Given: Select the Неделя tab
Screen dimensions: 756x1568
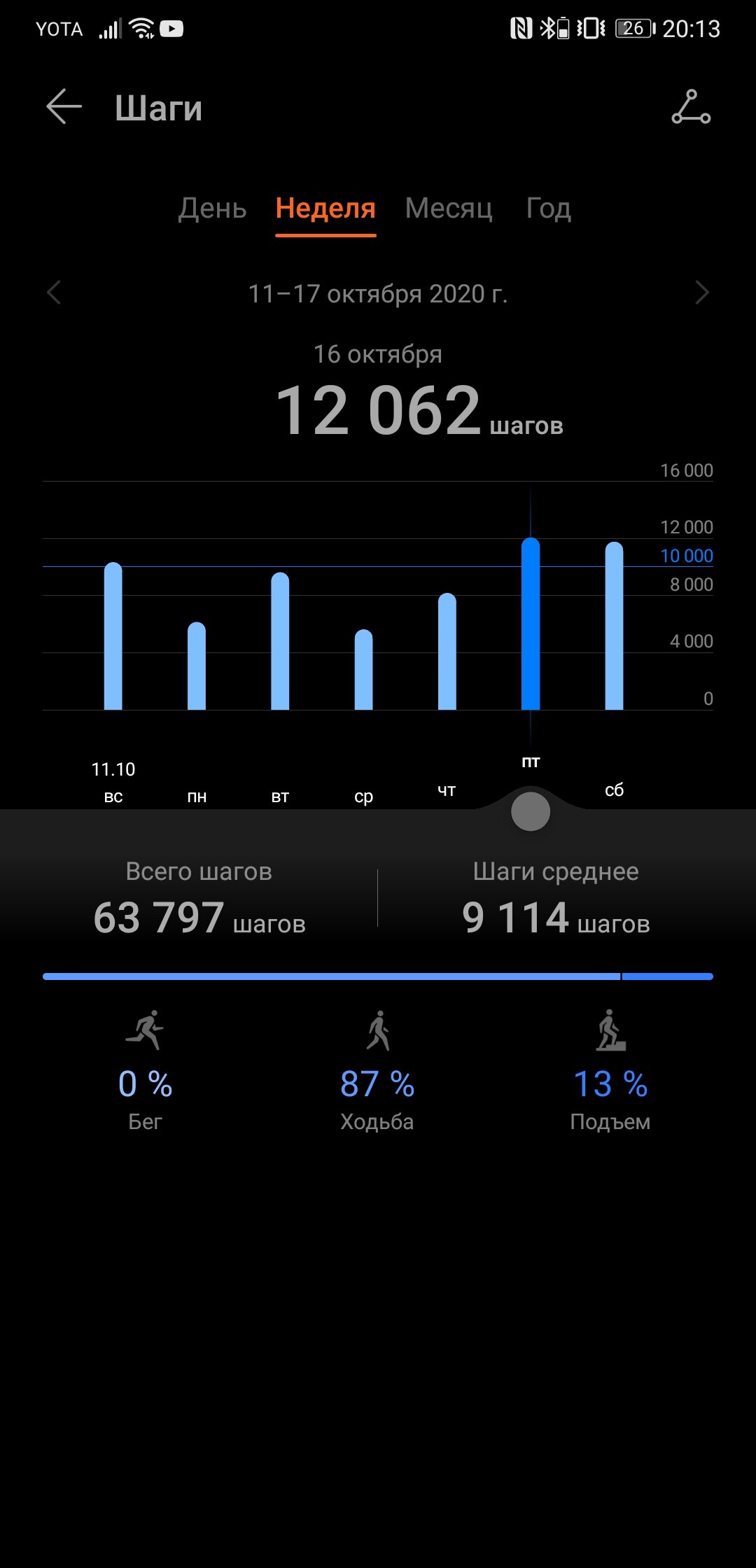Looking at the screenshot, I should [325, 209].
